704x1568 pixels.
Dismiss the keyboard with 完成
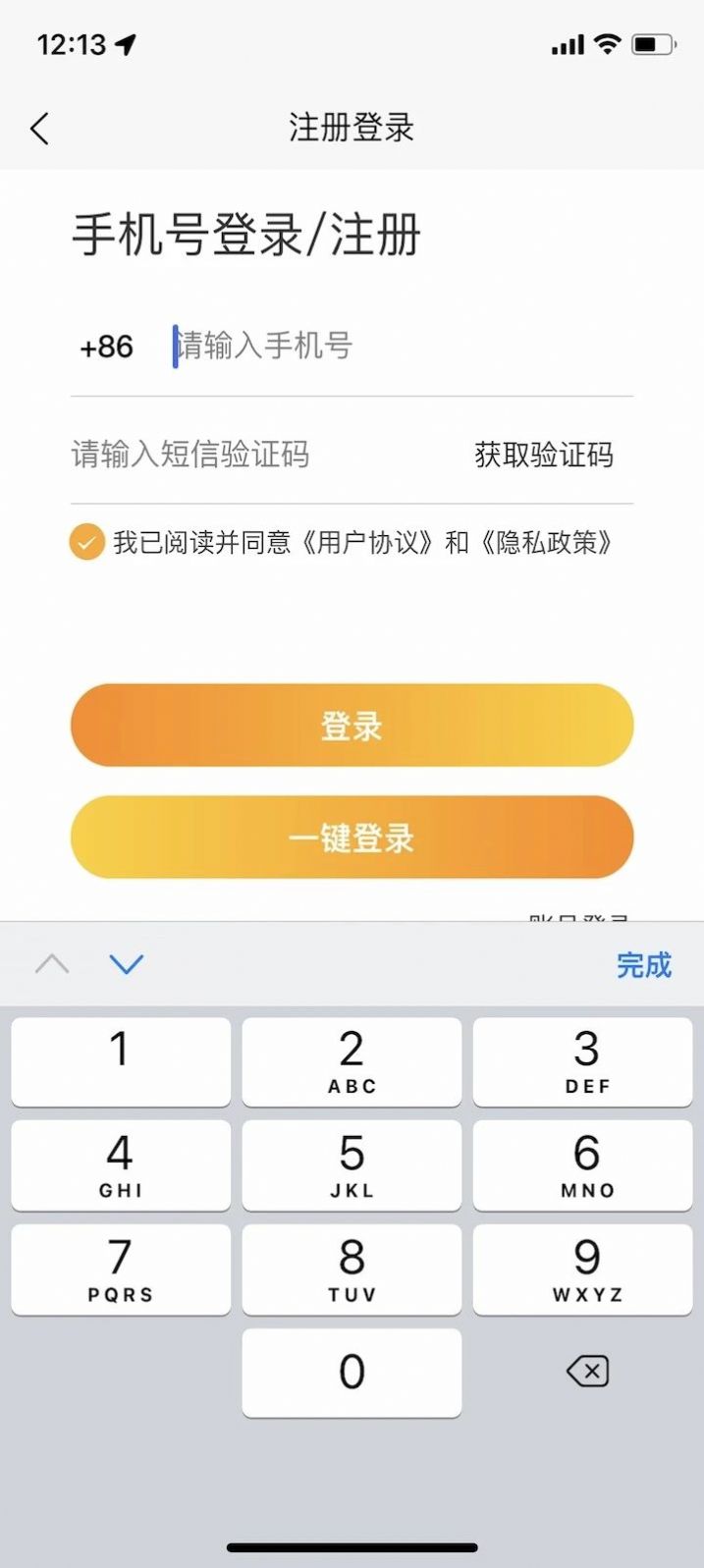pyautogui.click(x=643, y=965)
